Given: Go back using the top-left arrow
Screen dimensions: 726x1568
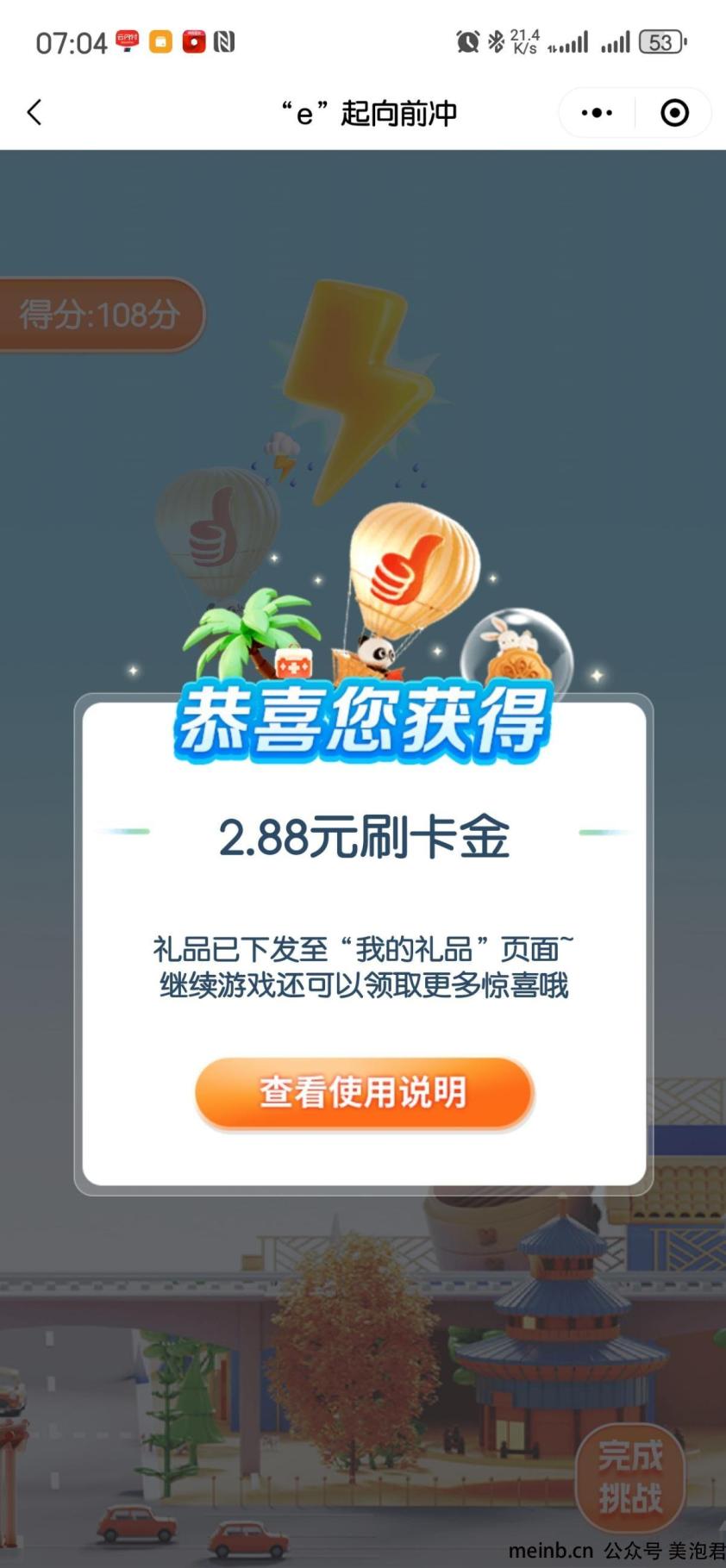Looking at the screenshot, I should [x=34, y=112].
